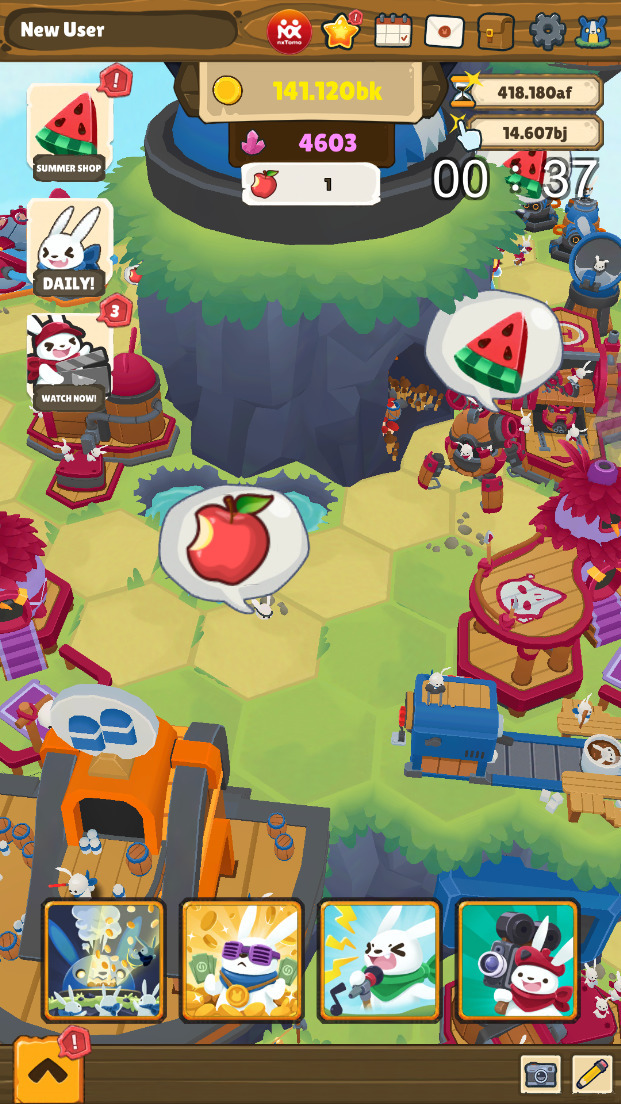Open the pencil edit mode
This screenshot has width=621, height=1104.
coord(592,1075)
